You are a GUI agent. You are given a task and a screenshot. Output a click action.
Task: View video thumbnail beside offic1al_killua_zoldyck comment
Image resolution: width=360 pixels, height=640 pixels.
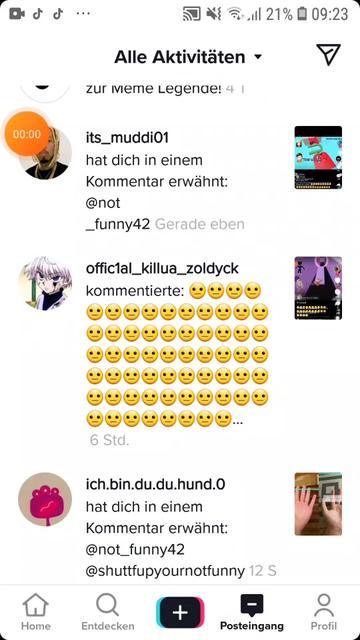318,288
